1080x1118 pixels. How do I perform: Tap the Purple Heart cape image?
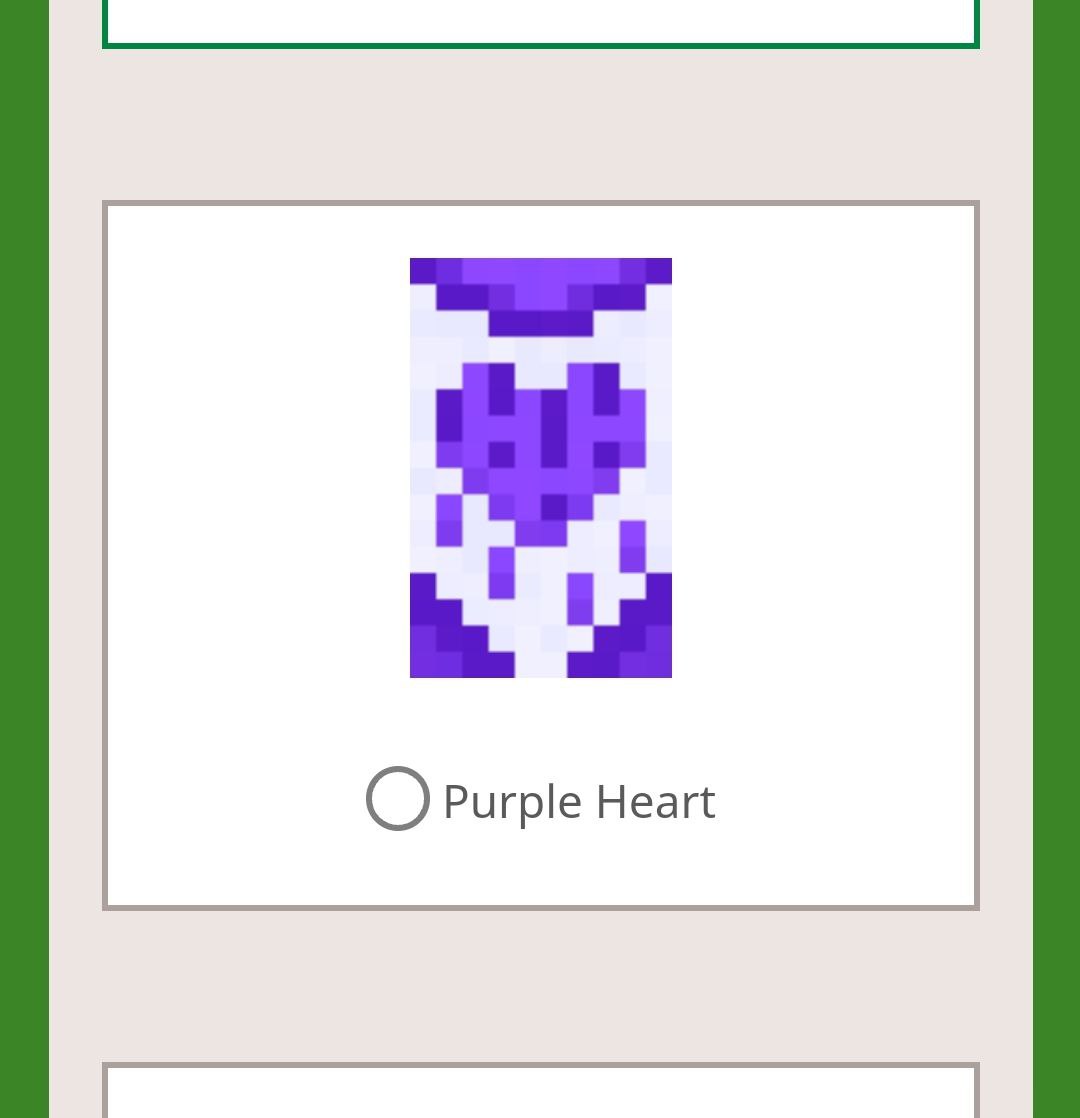(x=540, y=467)
